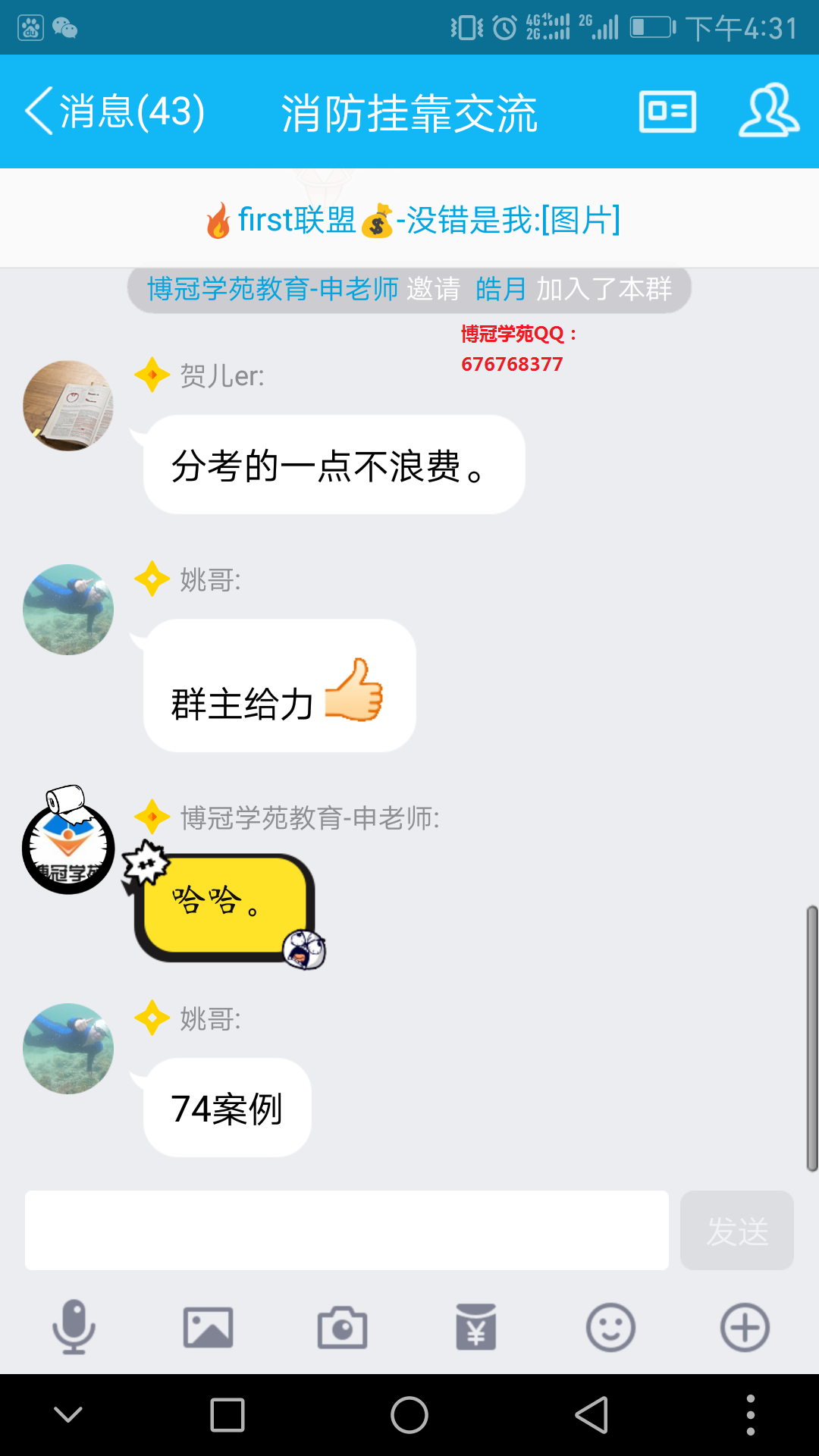
Task: Go to the system home screen
Action: (x=409, y=1415)
